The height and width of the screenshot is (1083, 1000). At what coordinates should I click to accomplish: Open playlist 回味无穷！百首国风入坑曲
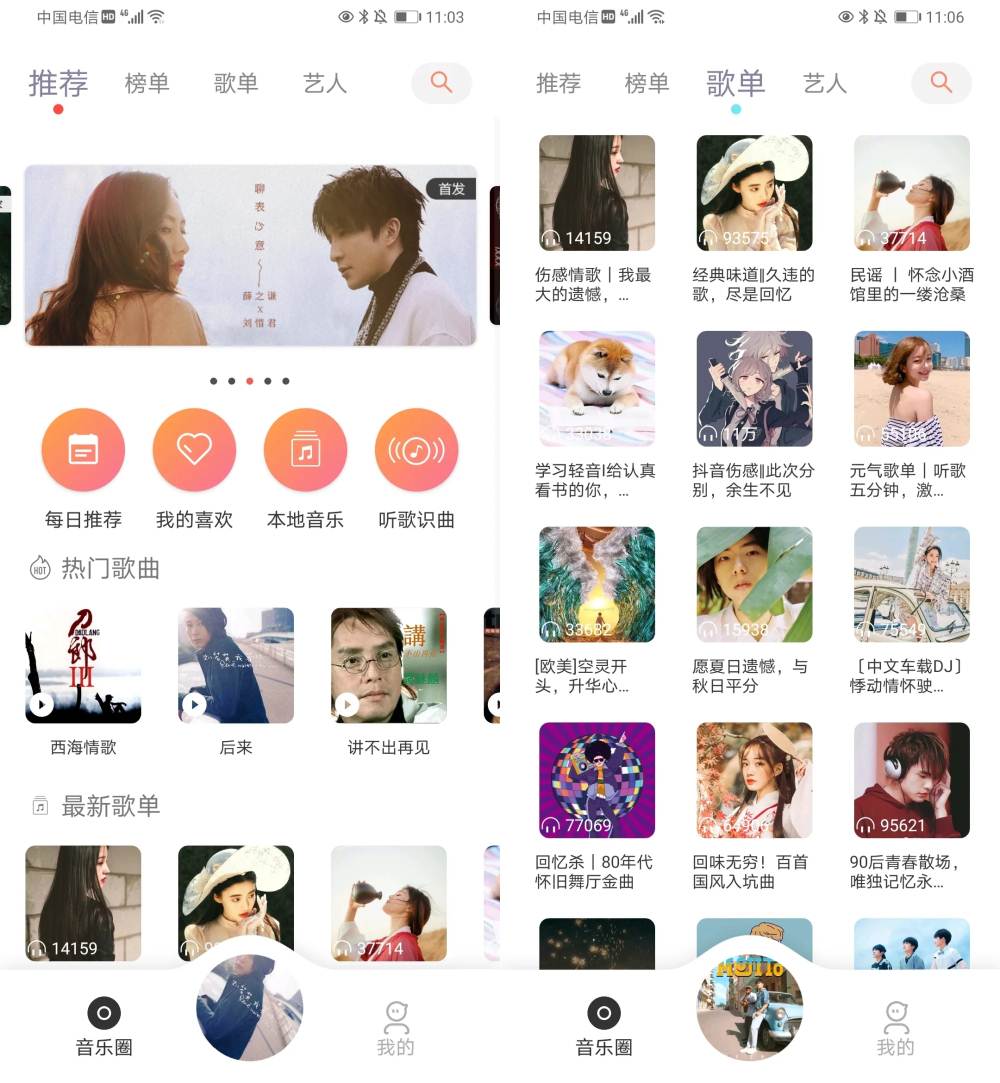tap(754, 780)
